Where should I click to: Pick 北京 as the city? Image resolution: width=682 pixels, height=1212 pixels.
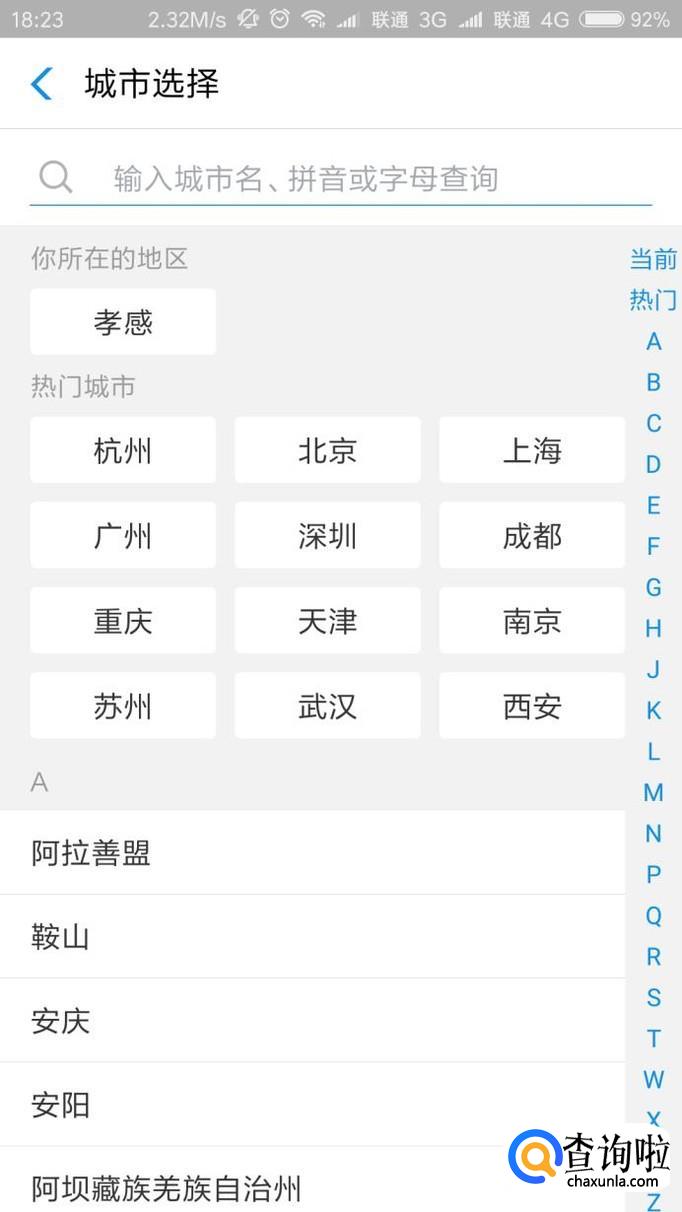(327, 450)
